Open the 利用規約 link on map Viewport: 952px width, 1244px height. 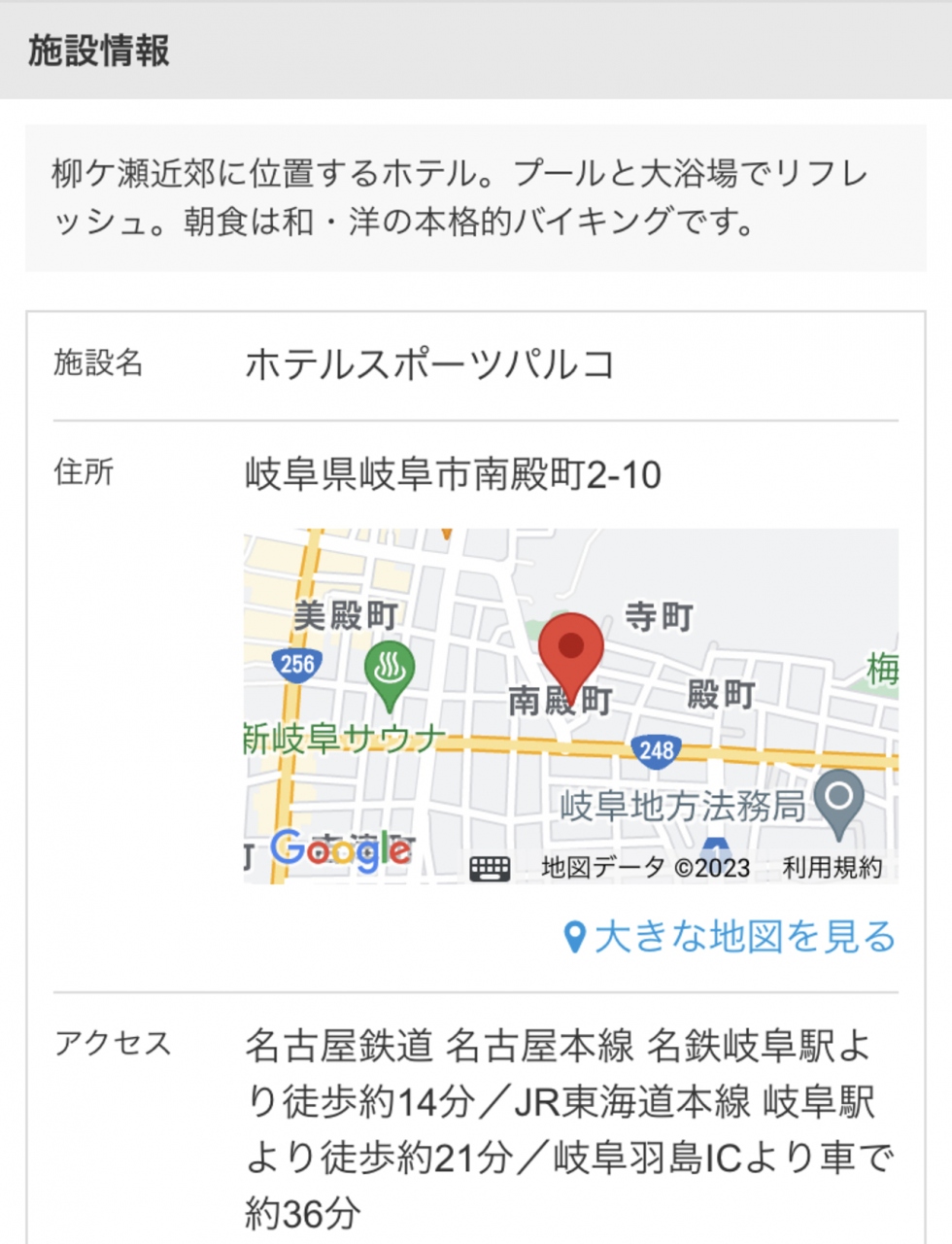click(x=833, y=867)
